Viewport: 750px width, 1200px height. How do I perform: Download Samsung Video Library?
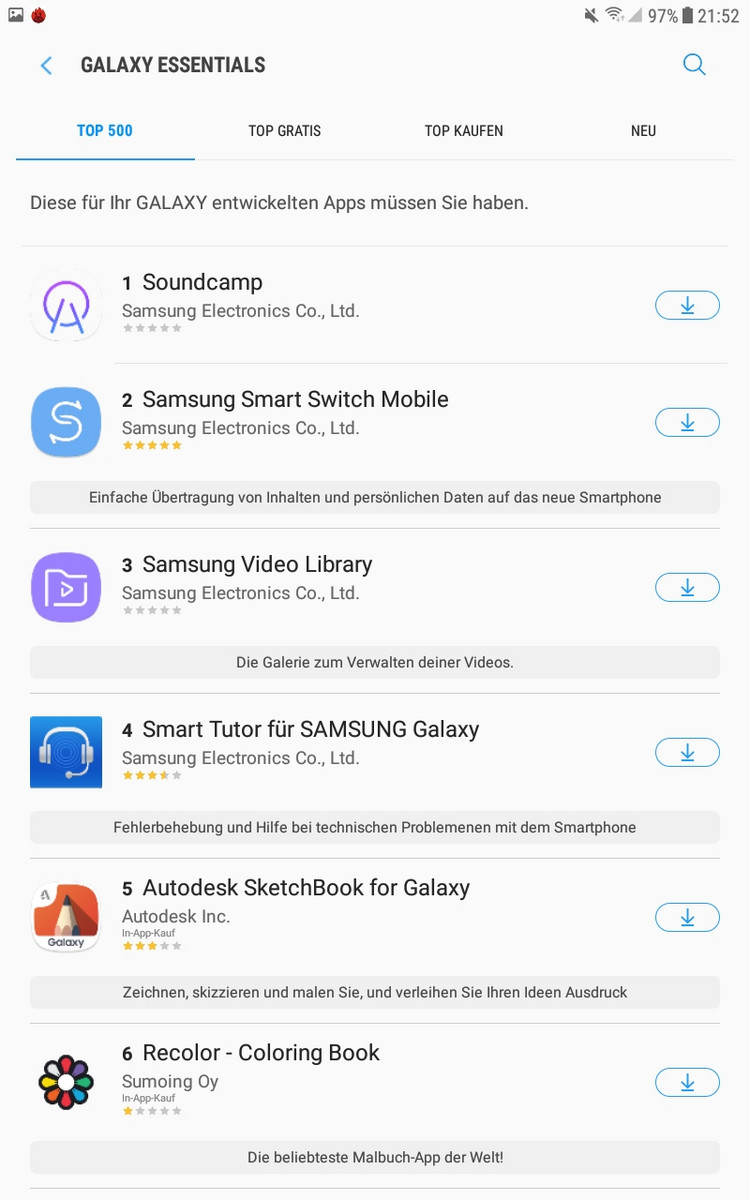pyautogui.click(x=687, y=588)
